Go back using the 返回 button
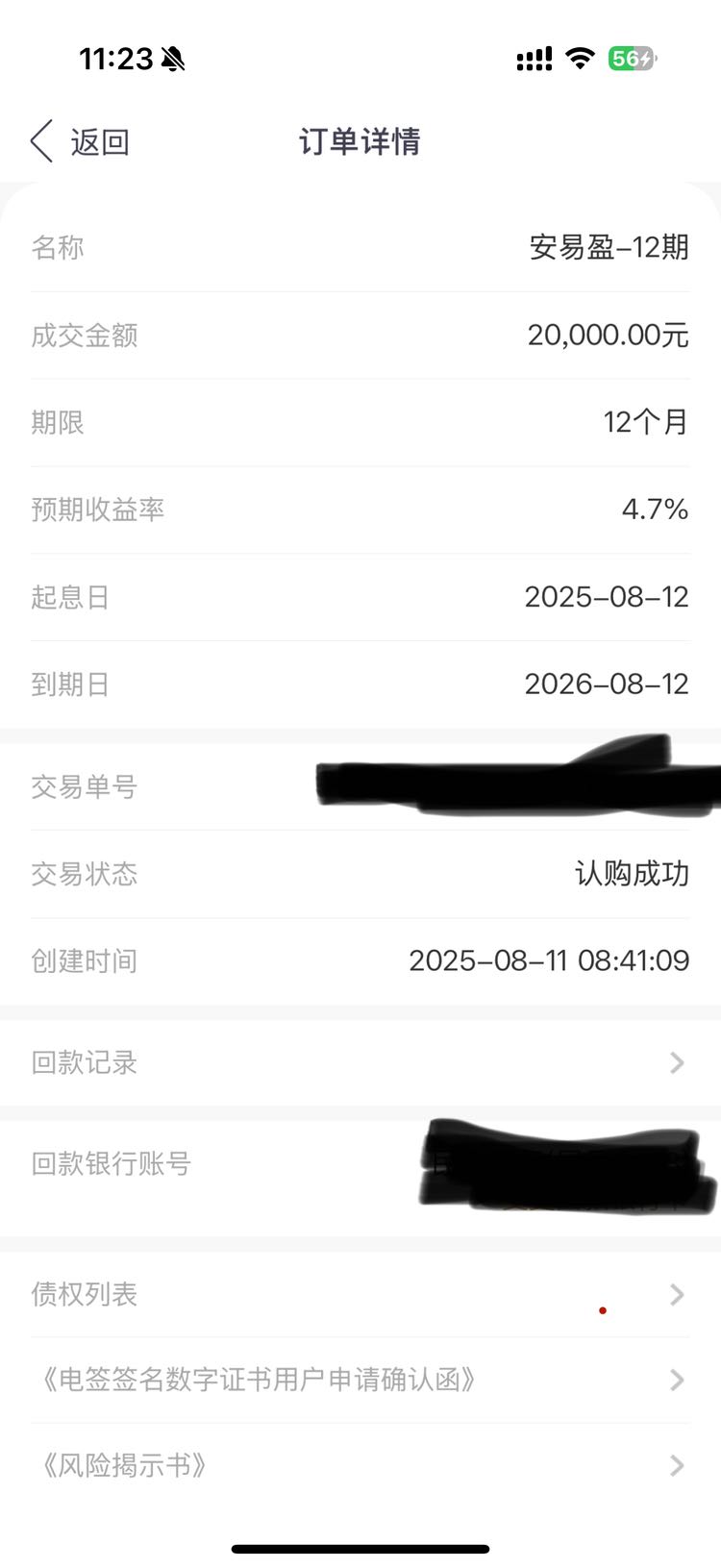This screenshot has height=1568, width=721. 80,141
